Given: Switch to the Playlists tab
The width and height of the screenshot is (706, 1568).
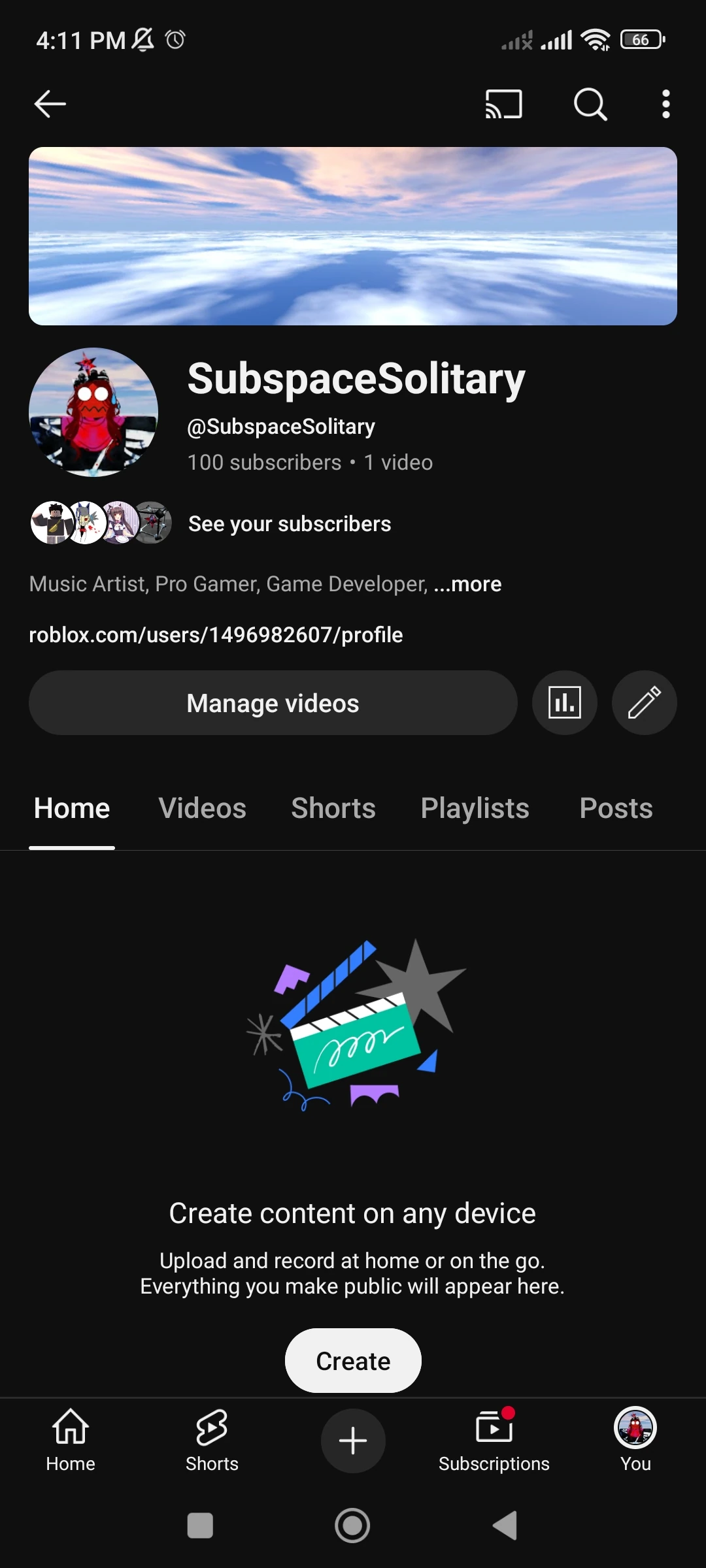Looking at the screenshot, I should 475,808.
